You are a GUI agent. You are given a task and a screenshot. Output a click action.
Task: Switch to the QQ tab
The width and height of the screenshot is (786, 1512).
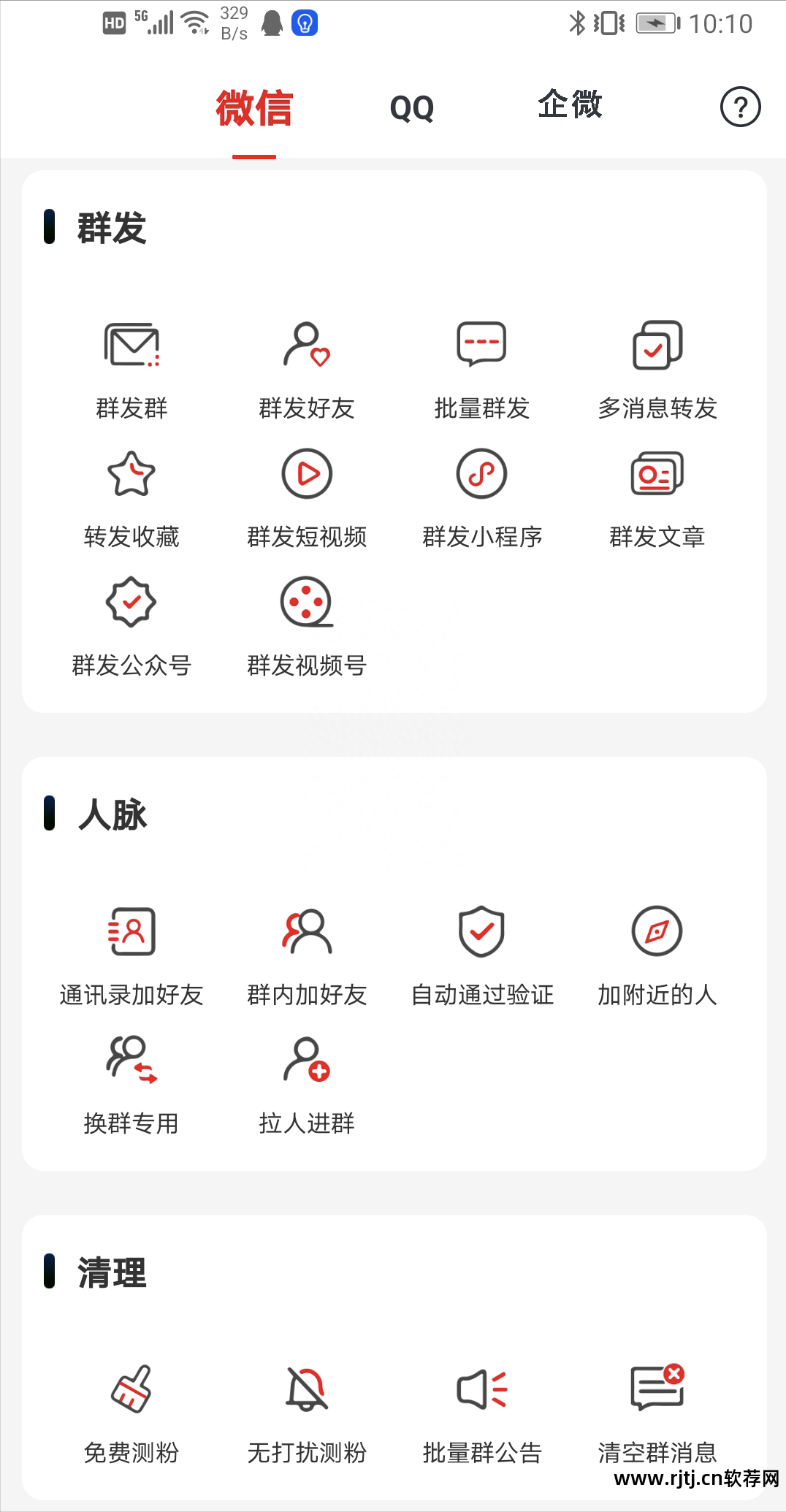pyautogui.click(x=412, y=108)
